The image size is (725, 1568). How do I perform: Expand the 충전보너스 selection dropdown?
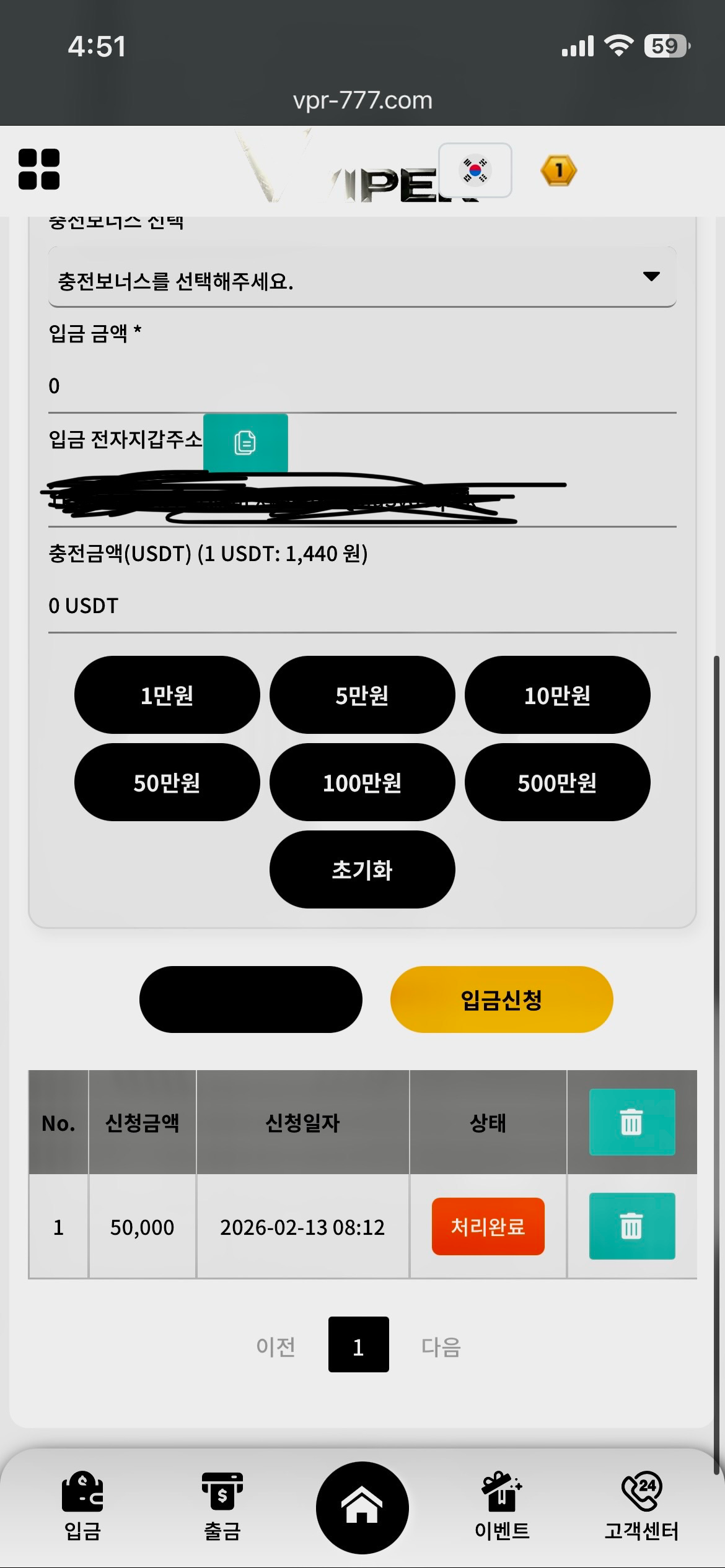362,278
